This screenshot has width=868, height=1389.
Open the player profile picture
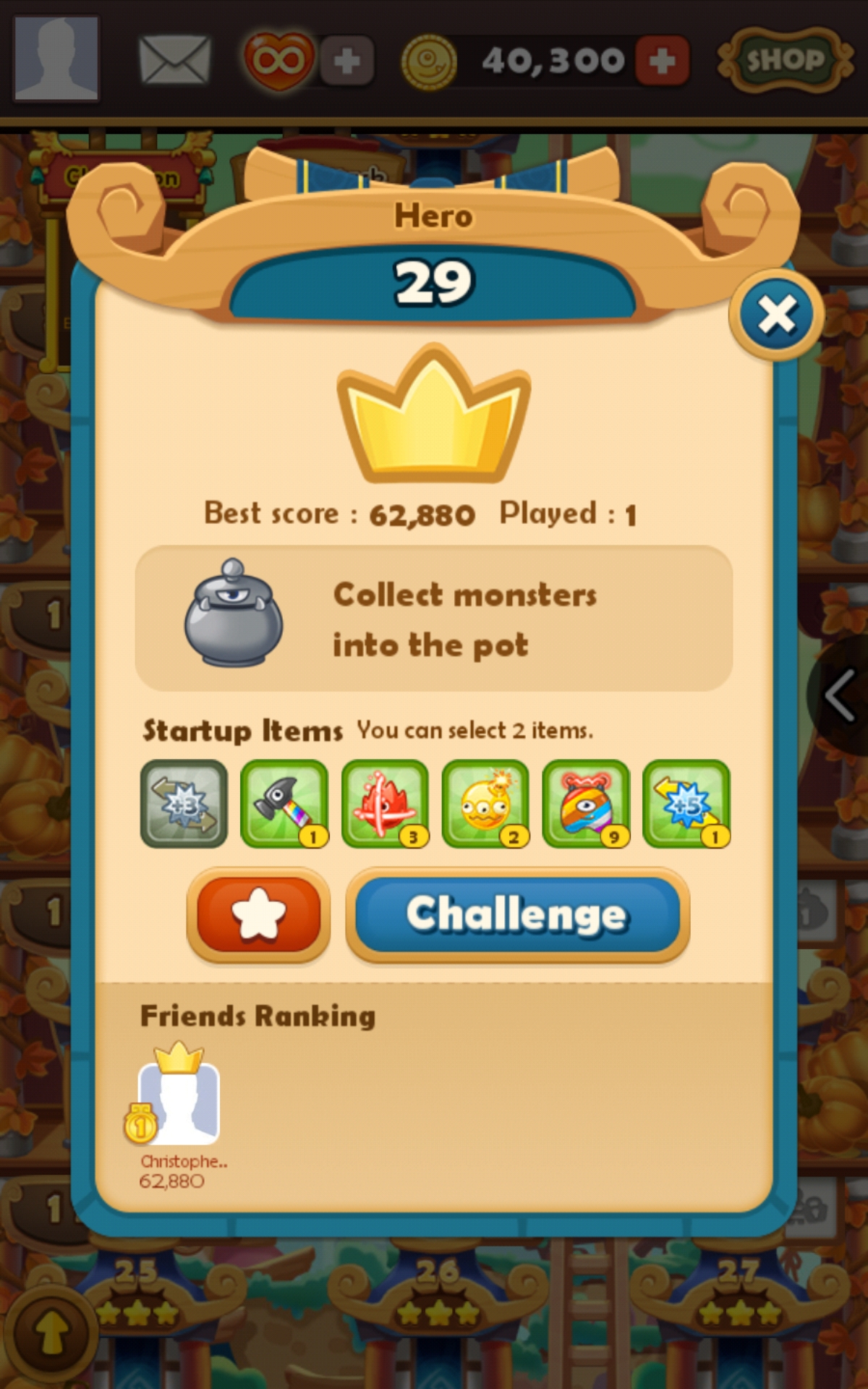56,58
